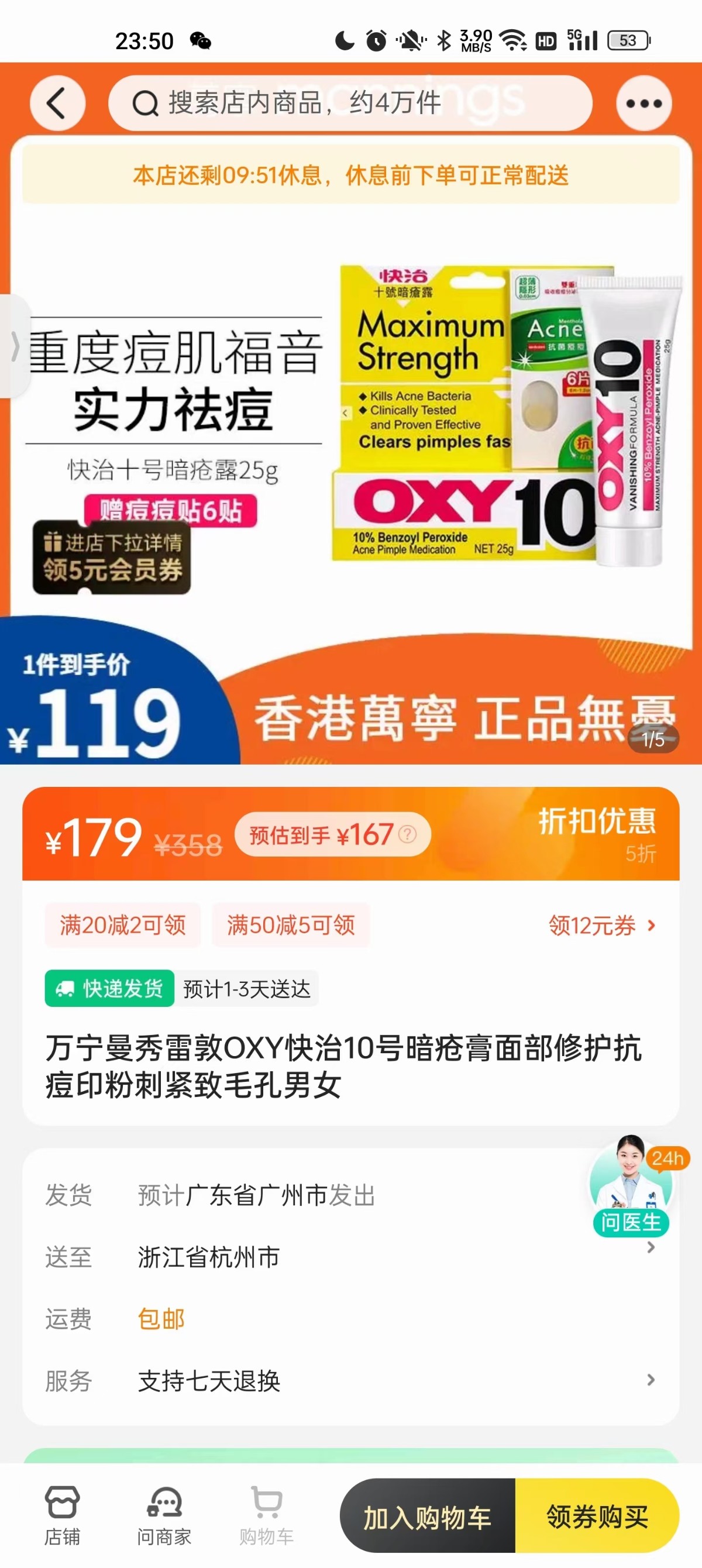This screenshot has width=702, height=1568.
Task: Go back using the top-left arrow
Action: click(x=57, y=103)
